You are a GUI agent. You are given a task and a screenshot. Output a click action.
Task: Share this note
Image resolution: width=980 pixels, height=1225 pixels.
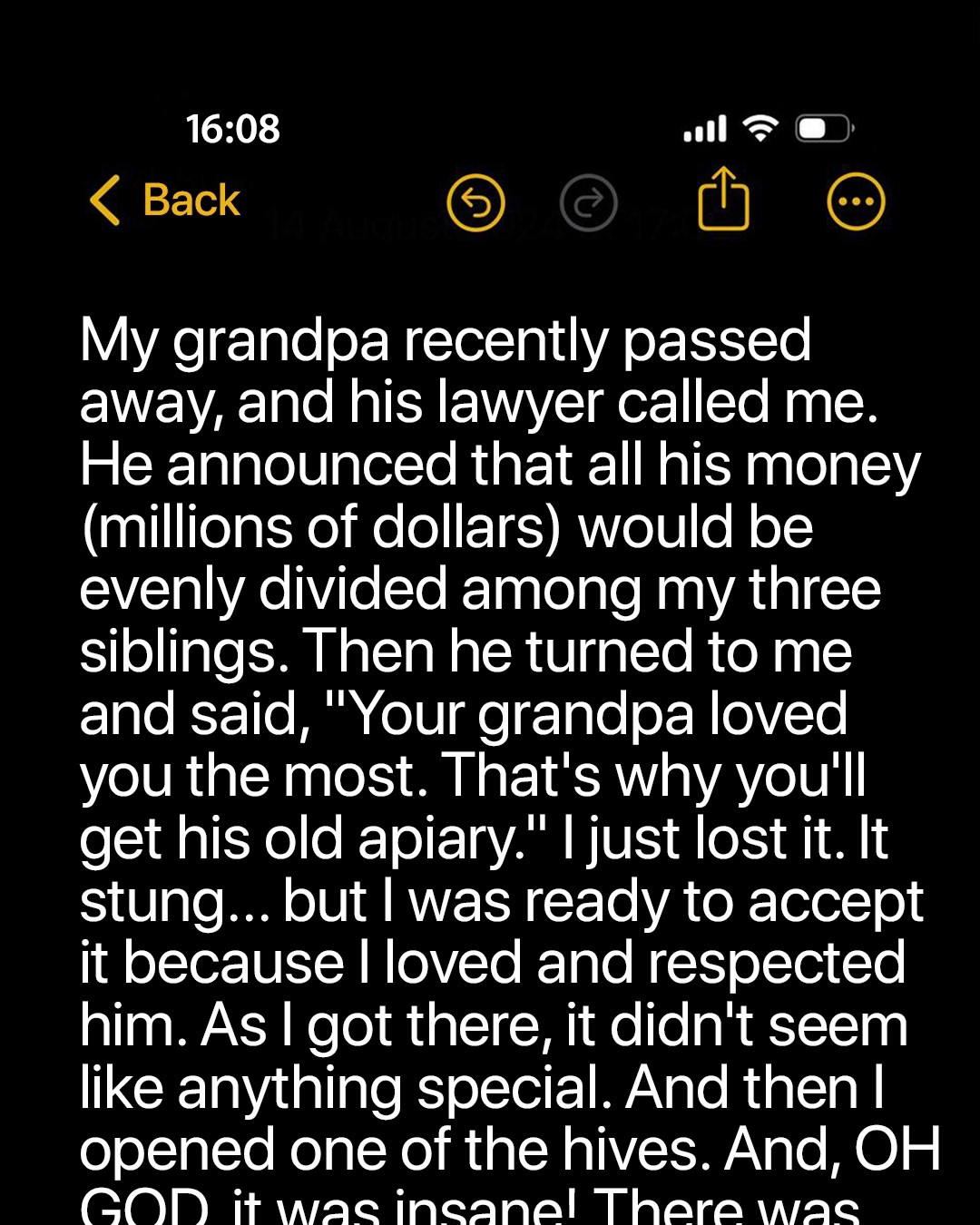pos(723,200)
